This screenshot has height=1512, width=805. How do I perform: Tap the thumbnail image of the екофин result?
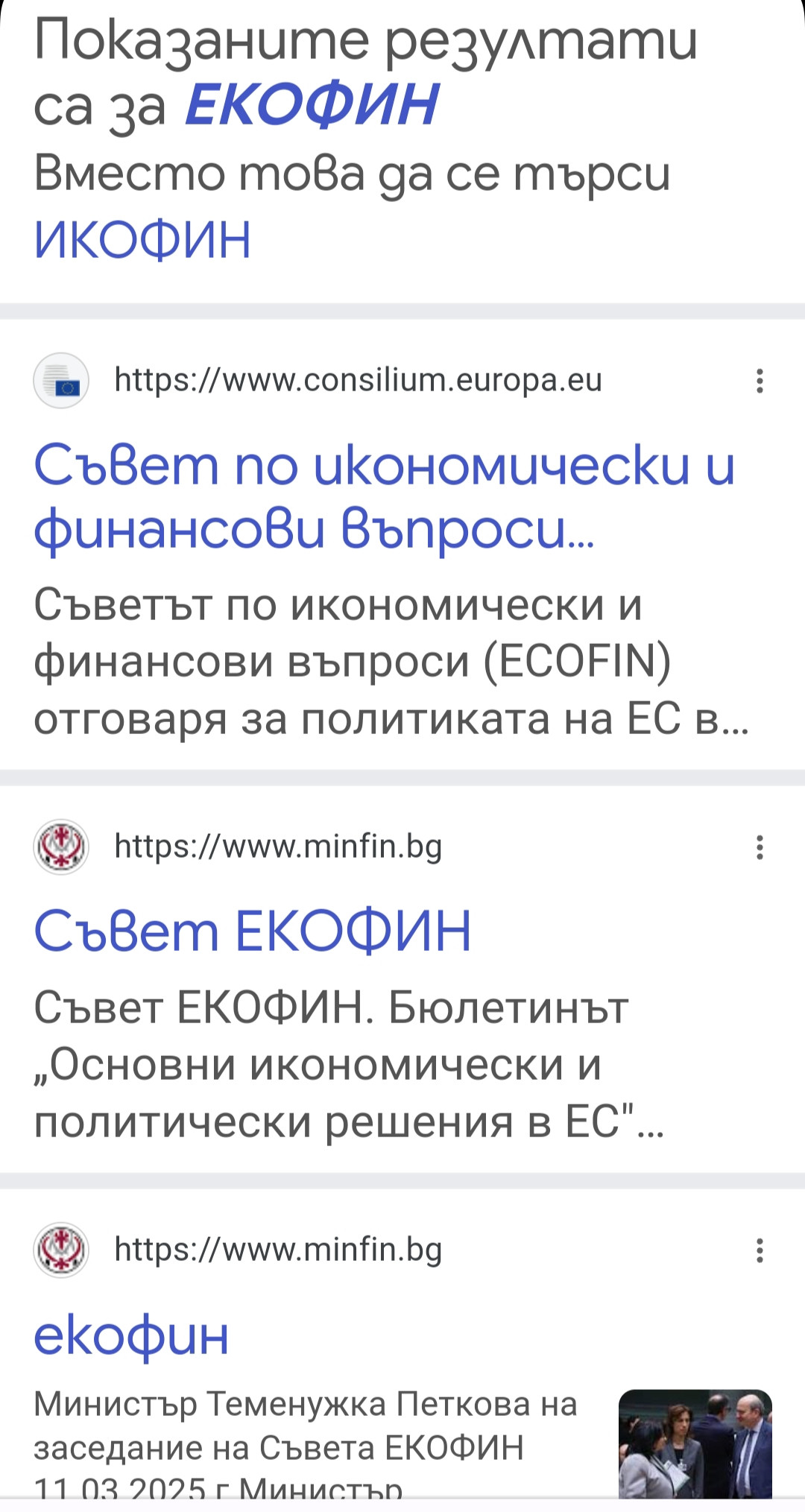695,1443
